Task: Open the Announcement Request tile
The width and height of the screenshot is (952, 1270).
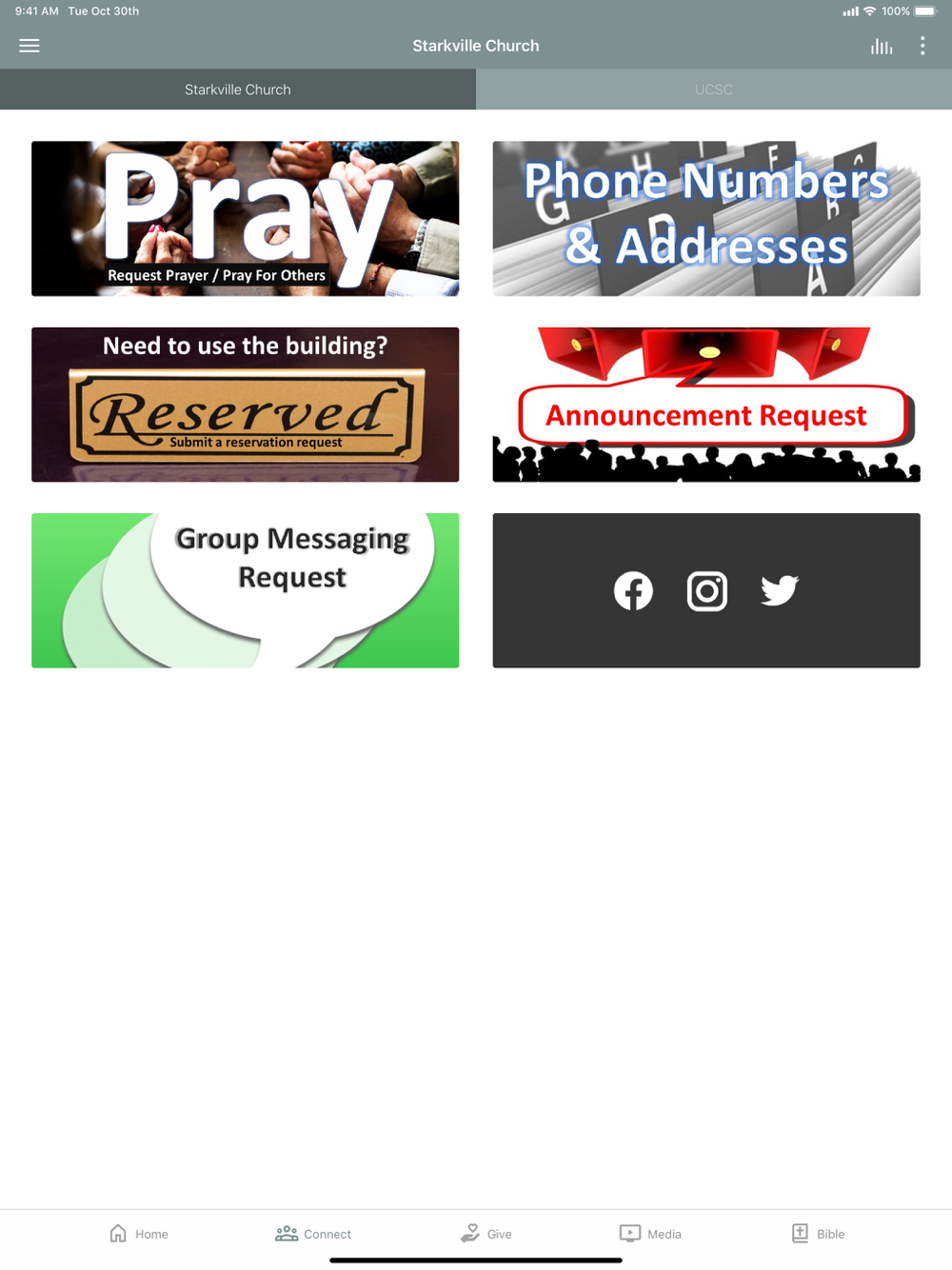Action: tap(706, 405)
